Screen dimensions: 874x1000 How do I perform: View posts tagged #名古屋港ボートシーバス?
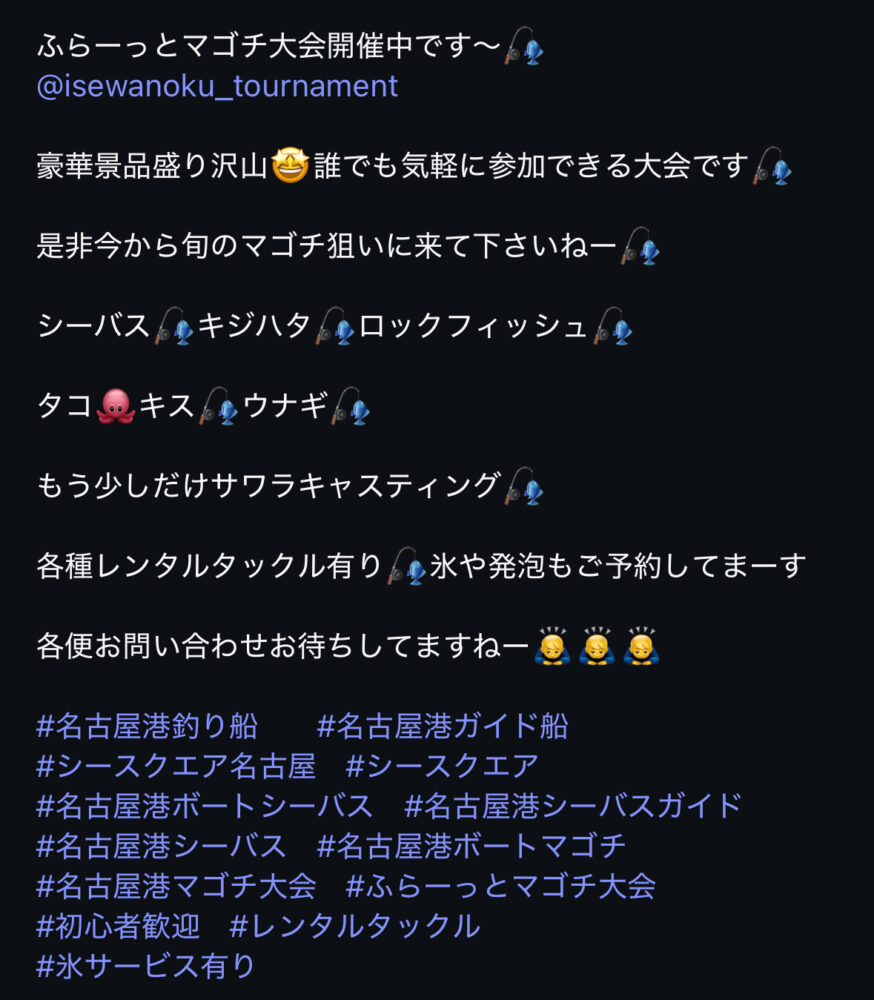click(205, 806)
